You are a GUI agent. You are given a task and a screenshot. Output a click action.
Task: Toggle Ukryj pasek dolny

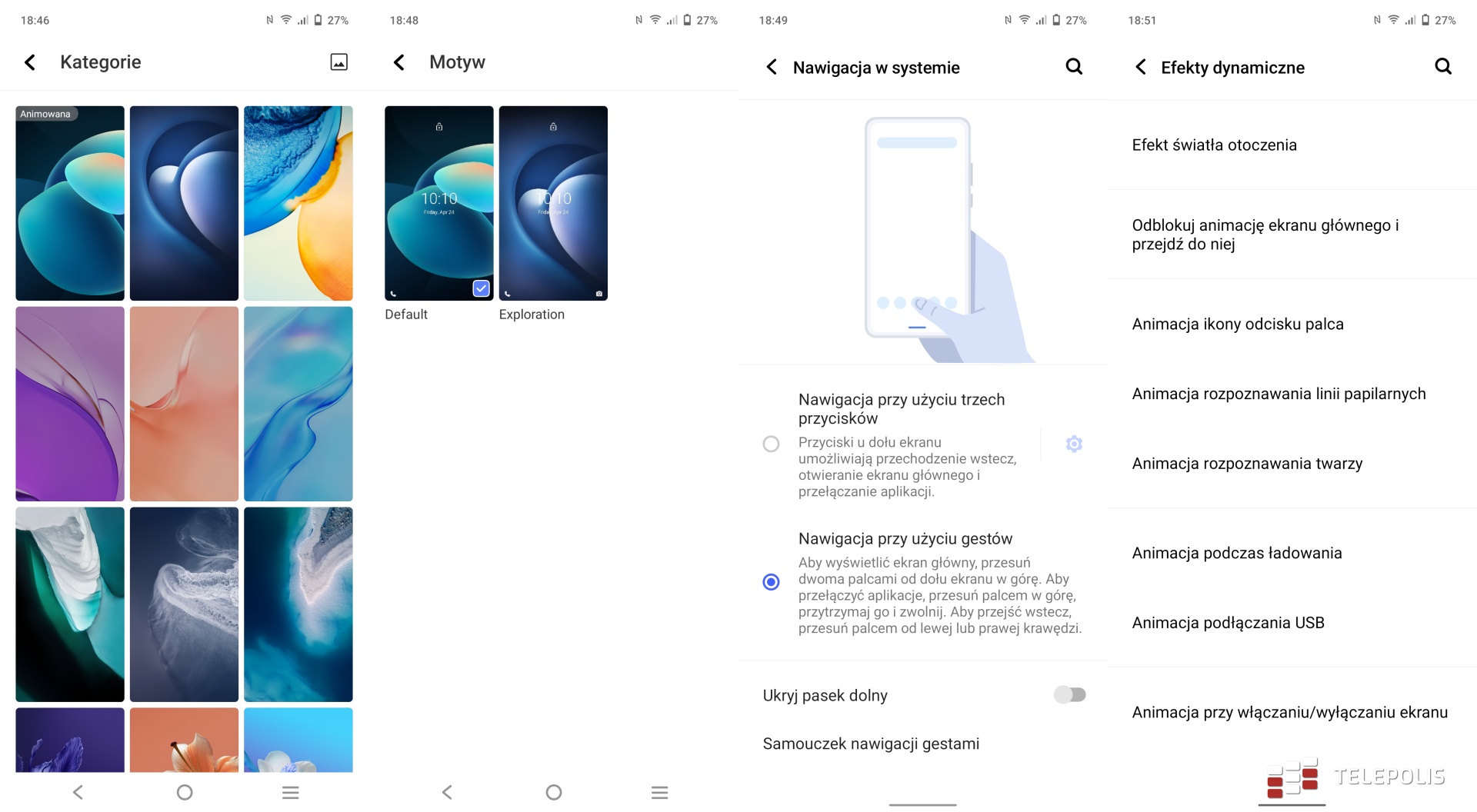pos(1069,695)
